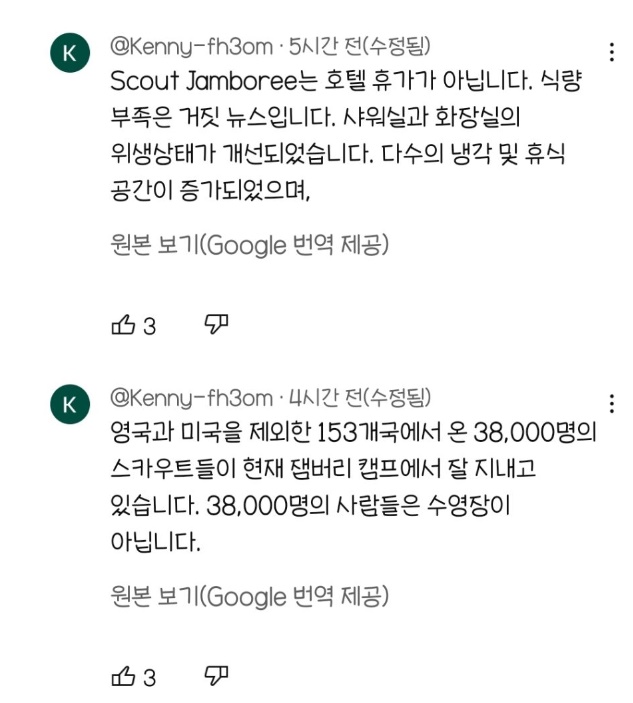Screen dimensions: 633x703
Task: Like the comment about 38,000명의 스카우트
Action: point(123,677)
